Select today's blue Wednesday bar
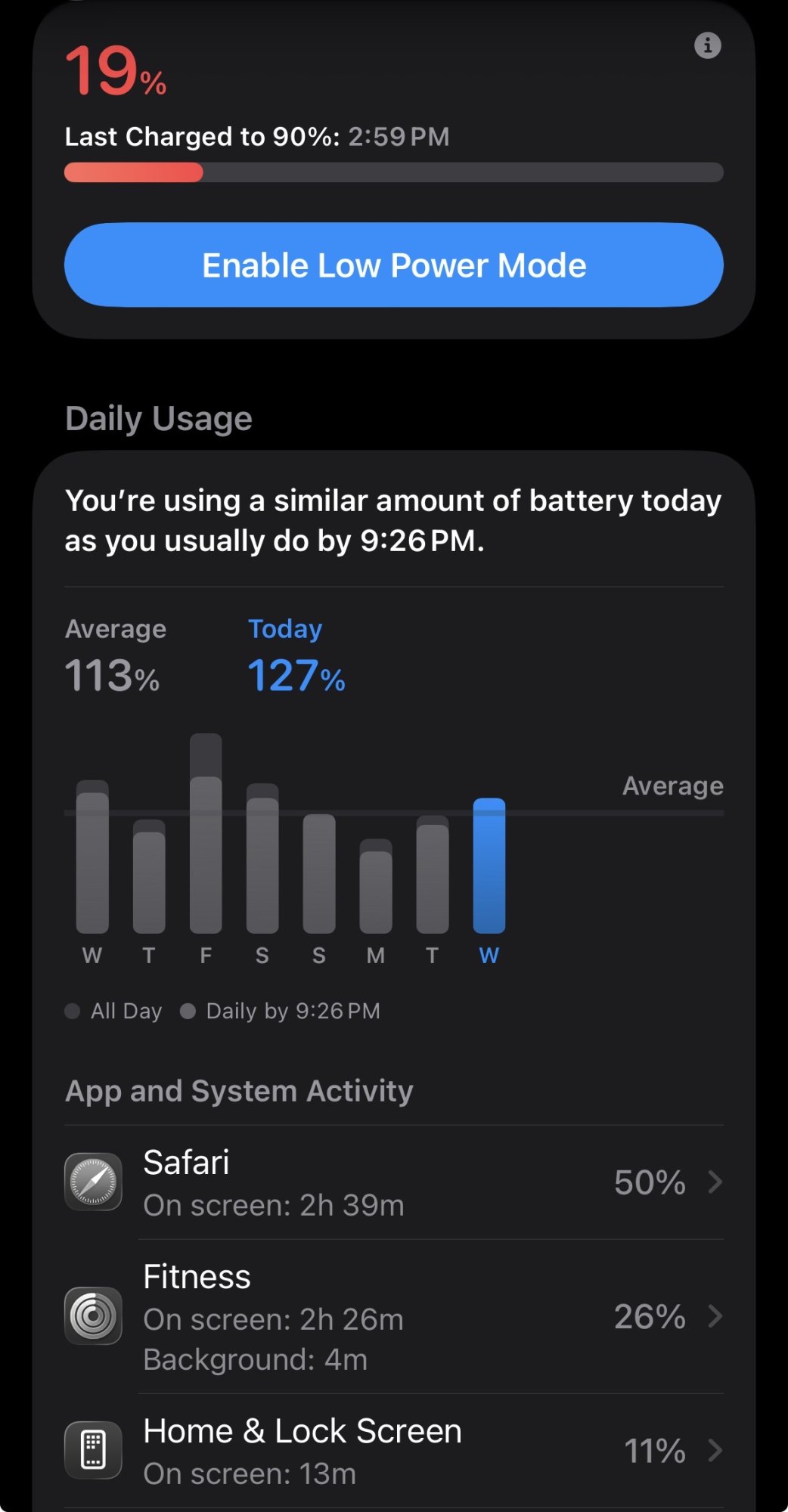Screen dimensions: 788x1512 click(489, 866)
